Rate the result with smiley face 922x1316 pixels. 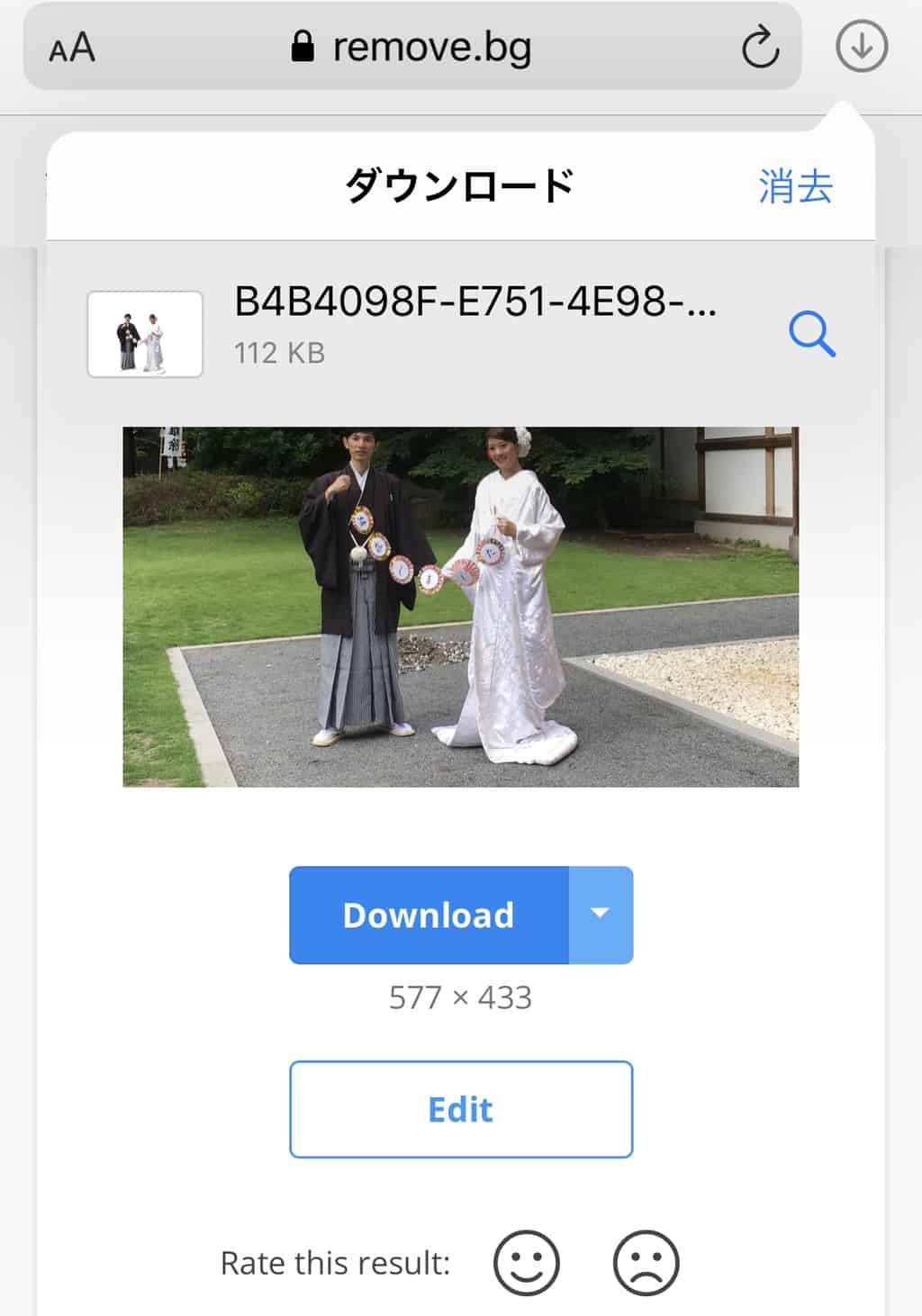(527, 1262)
